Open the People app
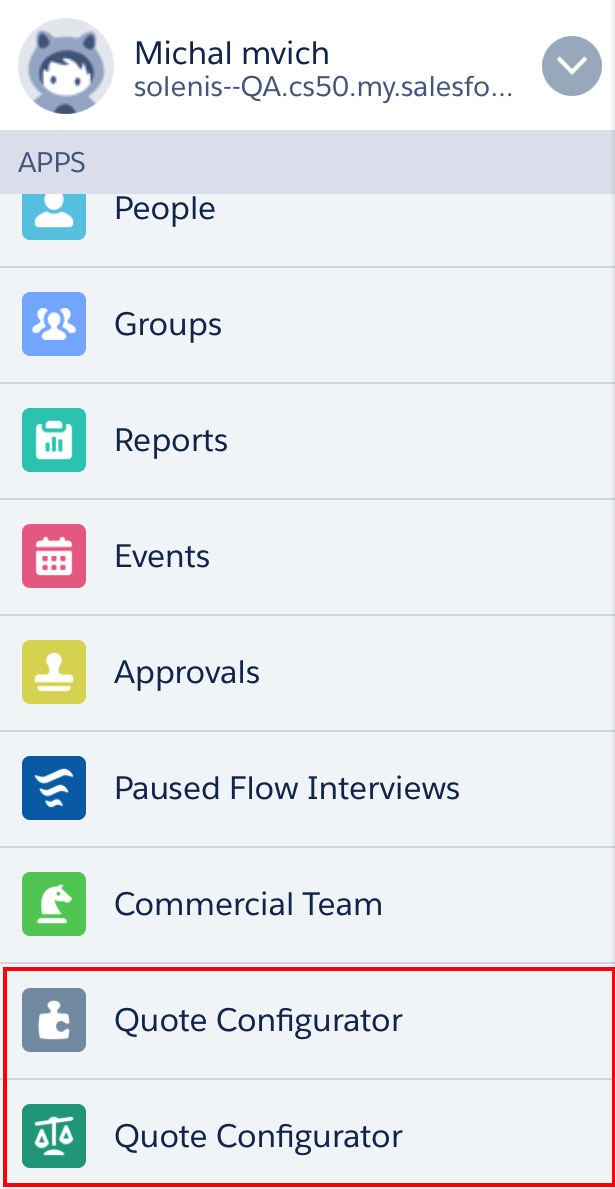The height and width of the screenshot is (1189, 615). [x=165, y=210]
